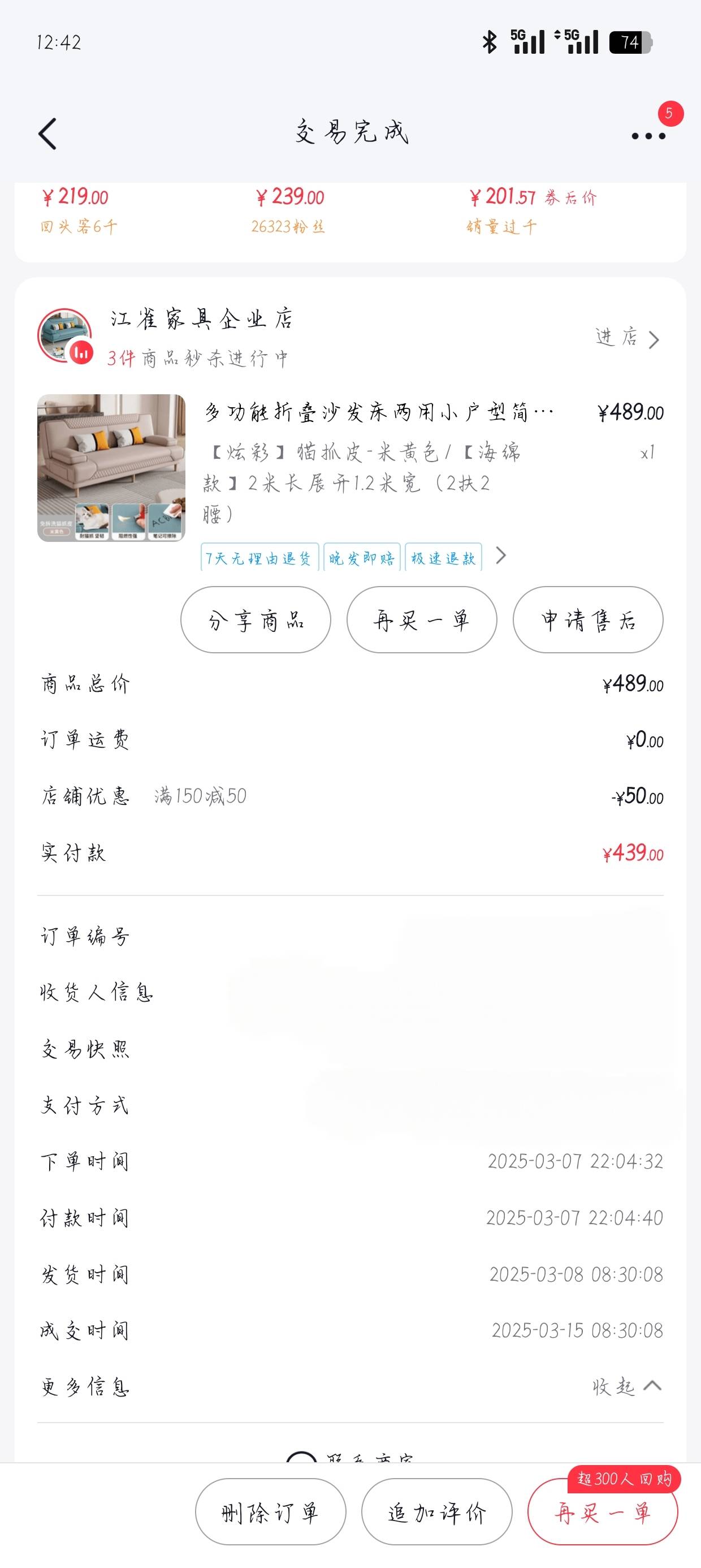Delete this order with 删除订单
Image resolution: width=701 pixels, height=1568 pixels.
click(x=271, y=1512)
